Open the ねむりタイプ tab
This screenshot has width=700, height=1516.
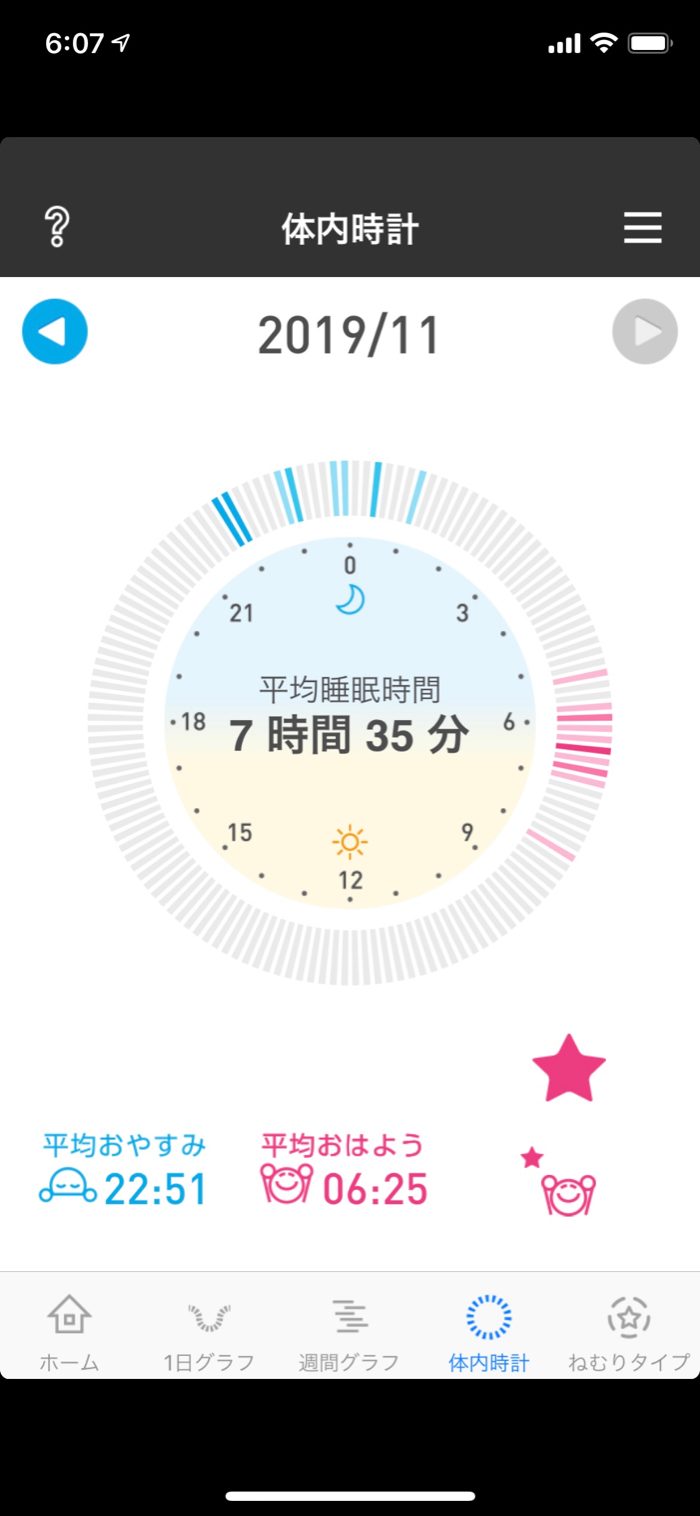coord(629,1332)
